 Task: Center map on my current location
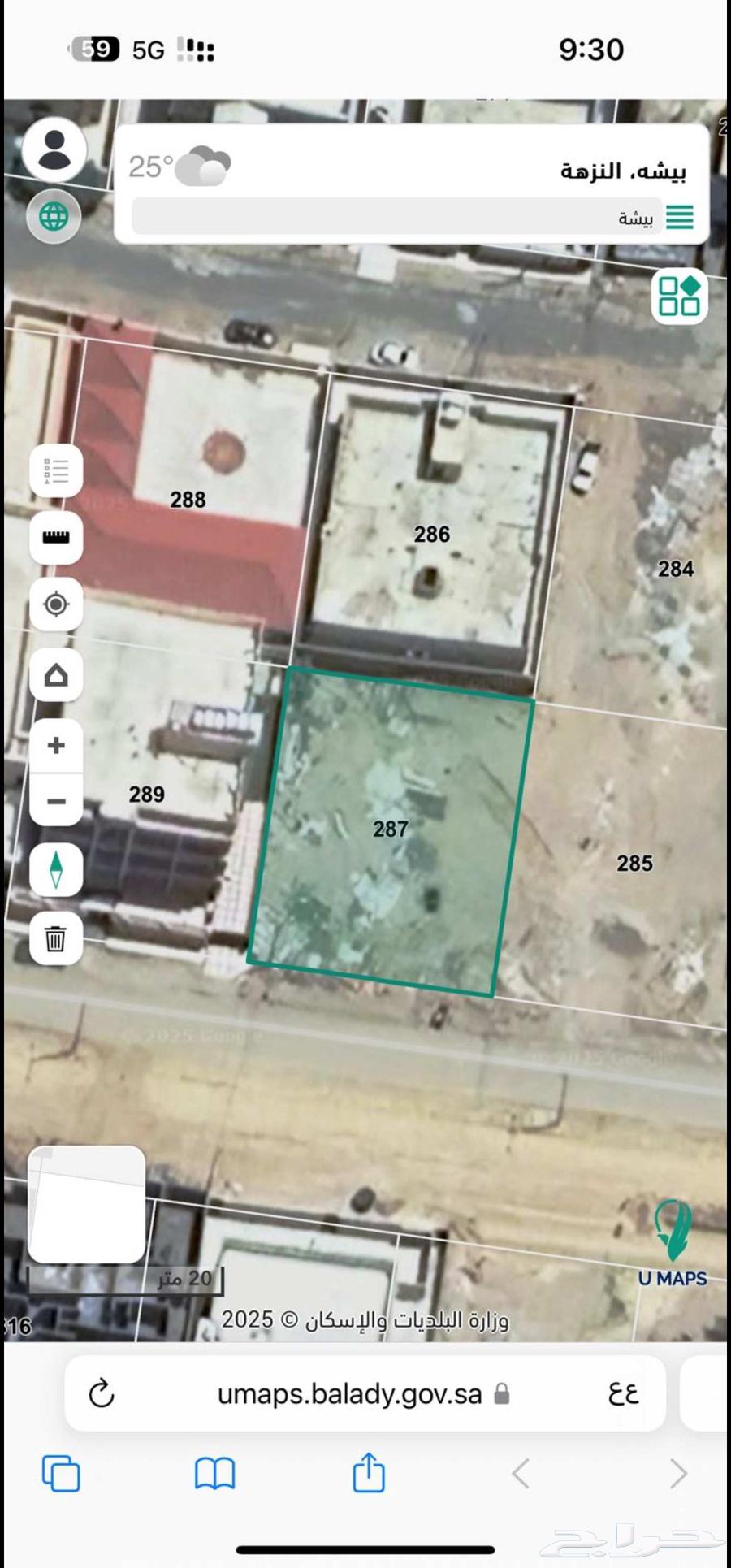coord(56,604)
